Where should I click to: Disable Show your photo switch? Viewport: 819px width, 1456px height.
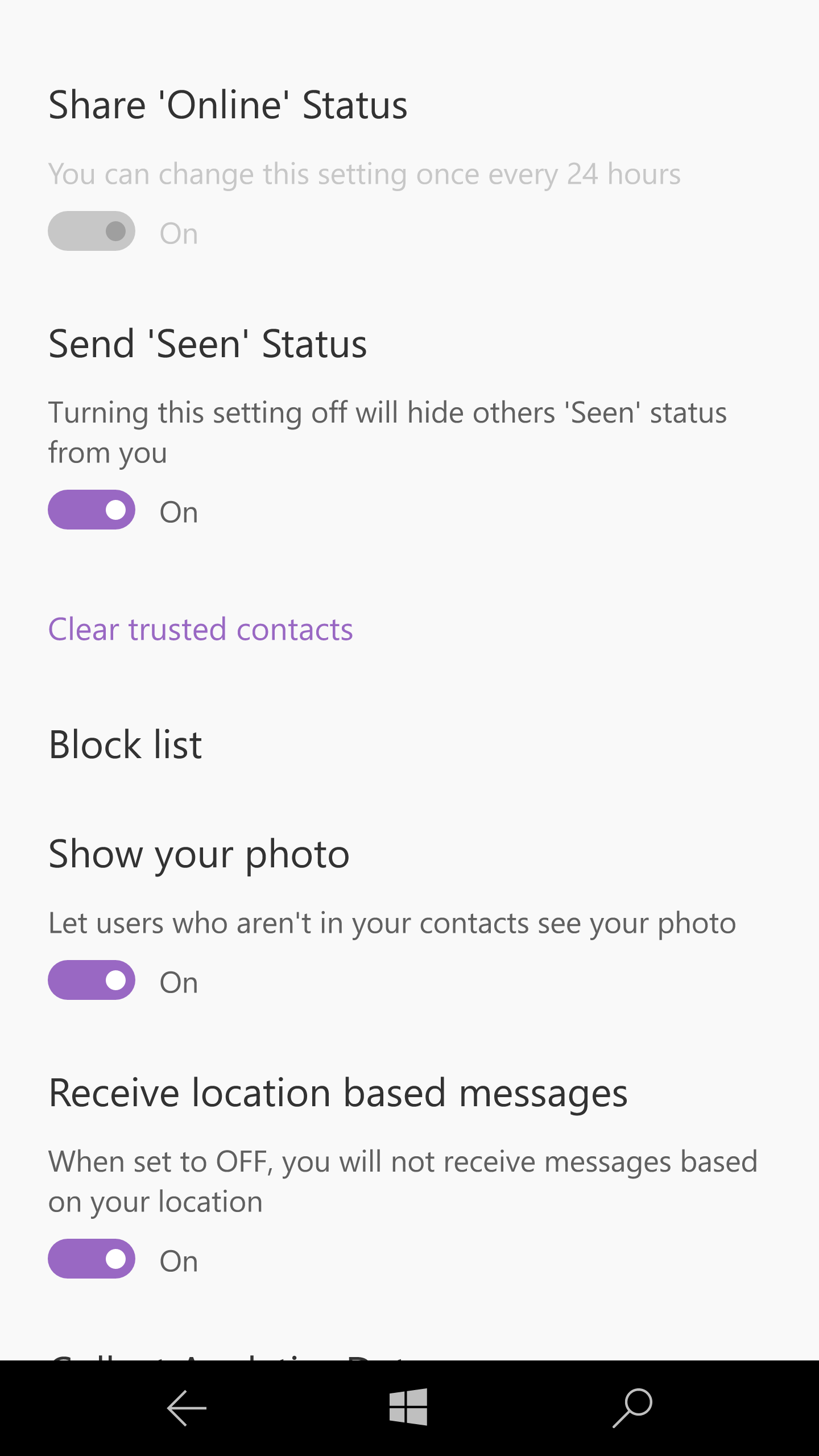(x=92, y=980)
